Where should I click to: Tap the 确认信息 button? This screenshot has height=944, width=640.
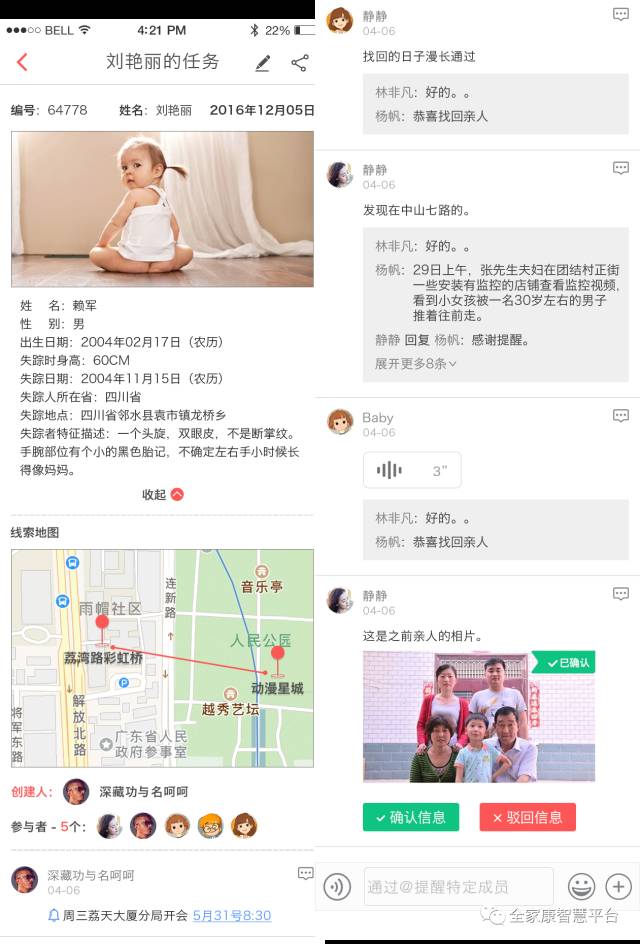tap(411, 817)
